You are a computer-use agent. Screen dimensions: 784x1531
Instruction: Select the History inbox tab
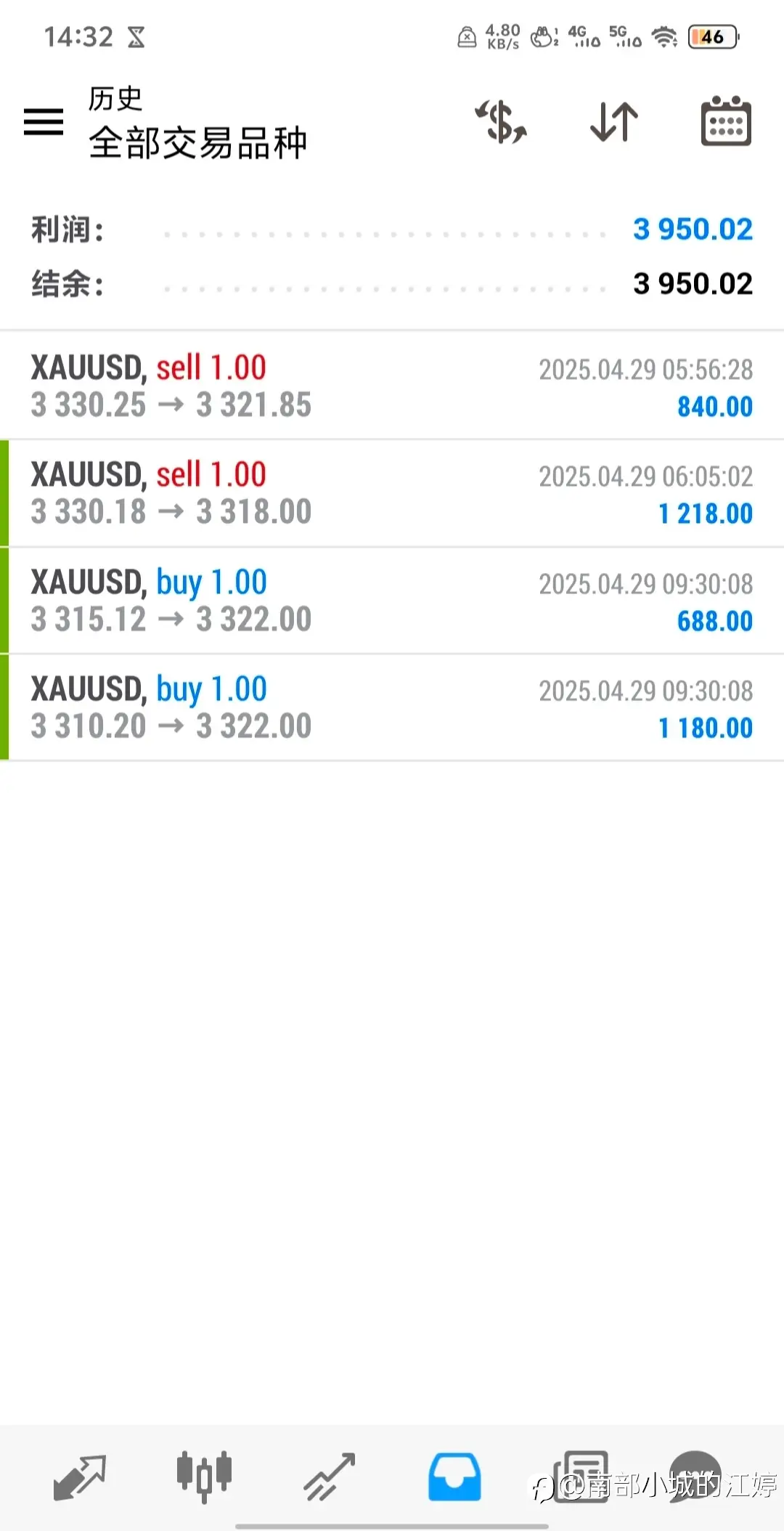[x=454, y=1477]
